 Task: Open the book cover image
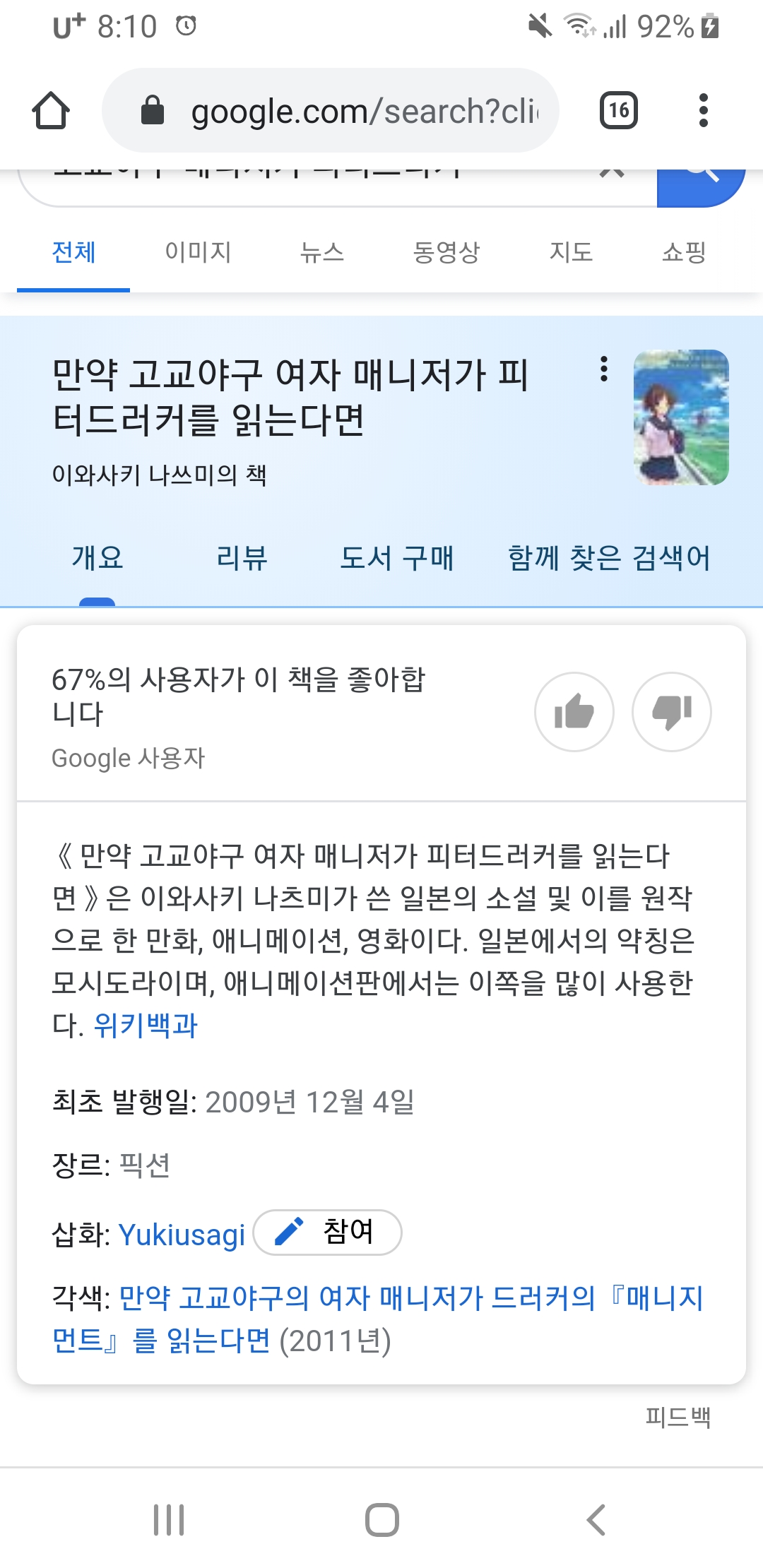click(681, 417)
